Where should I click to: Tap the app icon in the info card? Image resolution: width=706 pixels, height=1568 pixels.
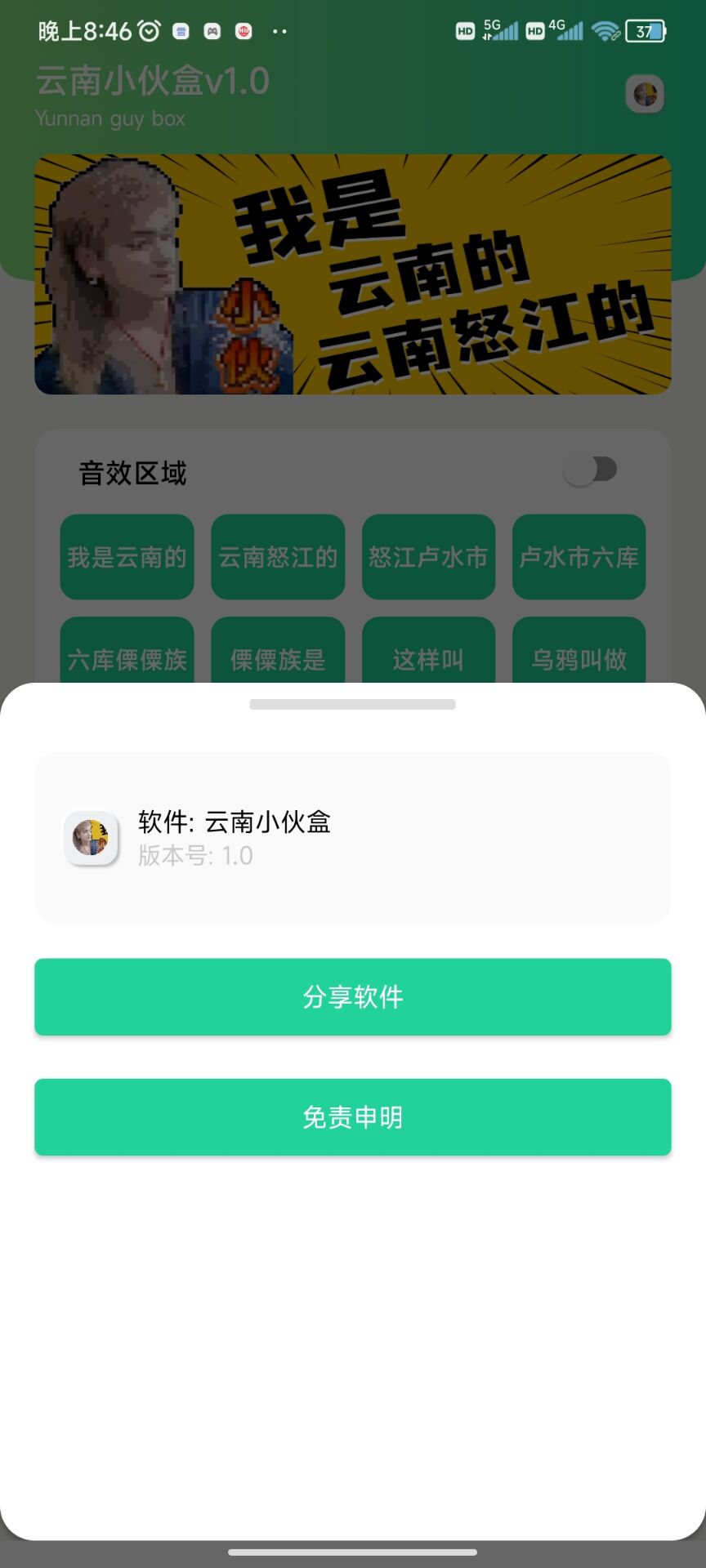click(x=91, y=837)
